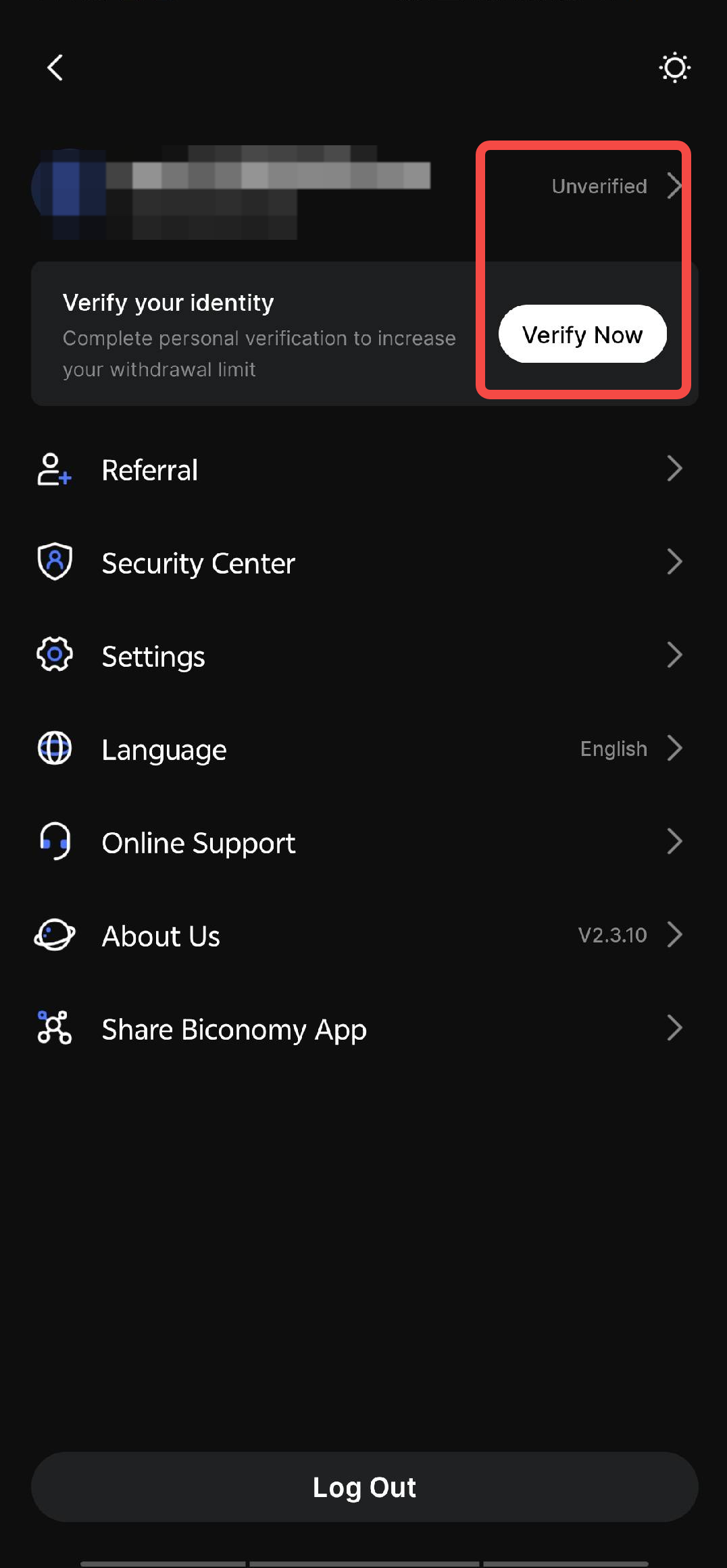
Task: Open Online Support
Action: [x=363, y=842]
